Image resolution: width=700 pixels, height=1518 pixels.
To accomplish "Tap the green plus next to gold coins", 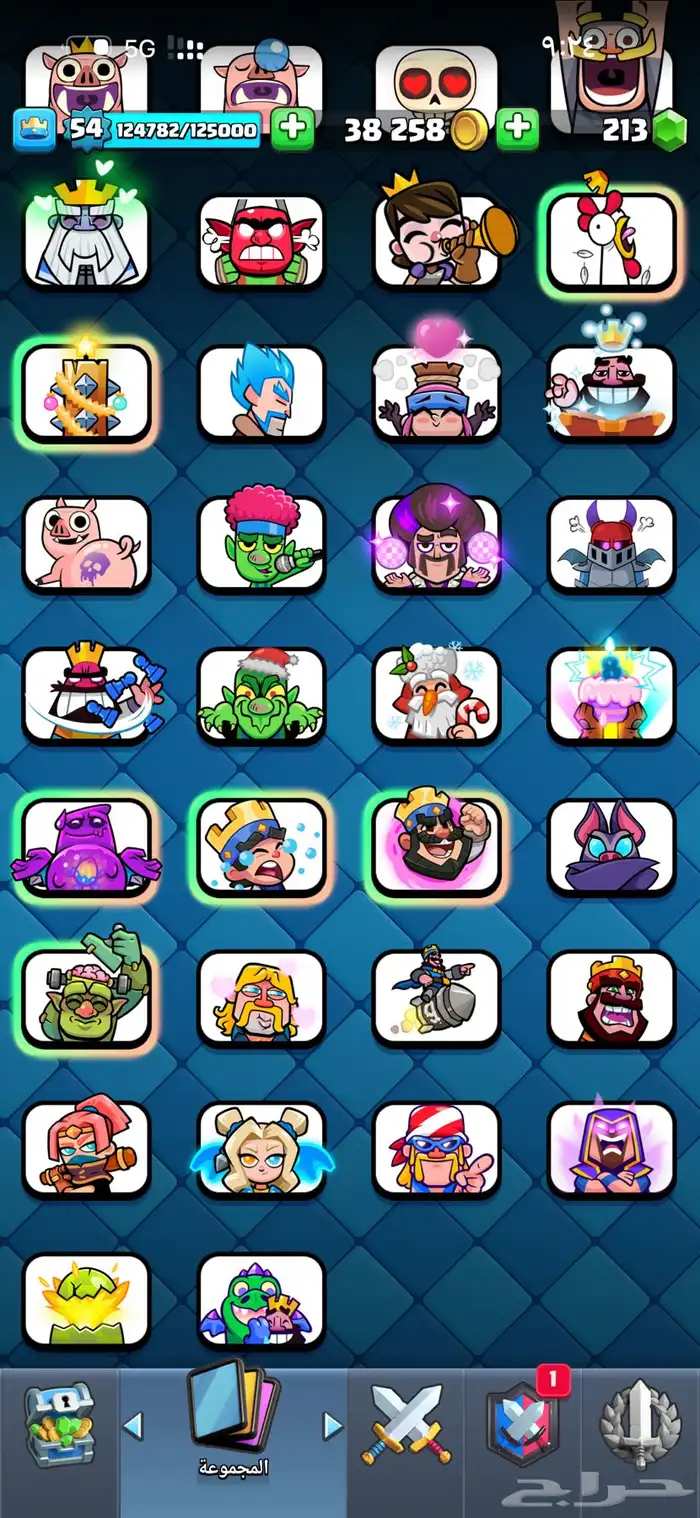I will click(x=517, y=129).
